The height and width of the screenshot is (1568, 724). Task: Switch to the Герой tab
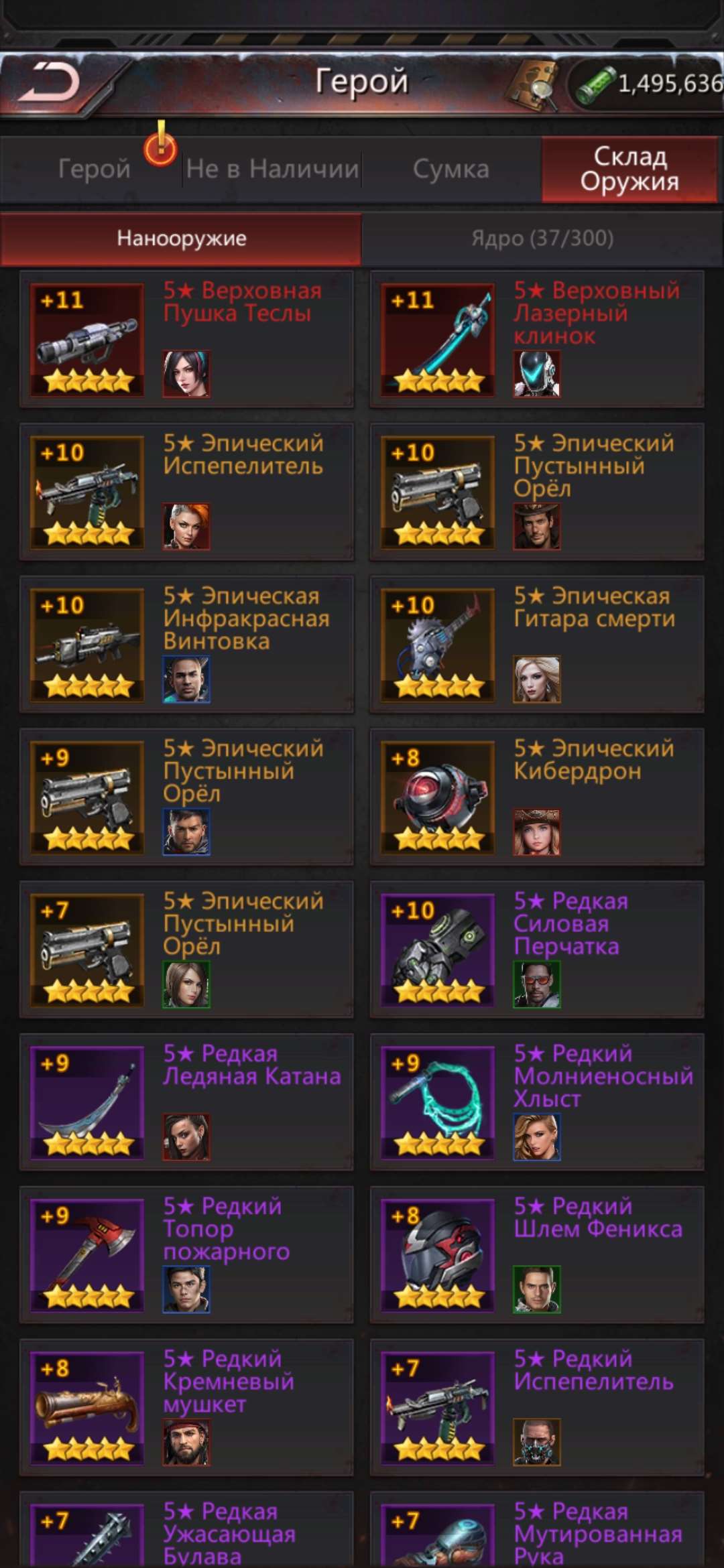94,169
